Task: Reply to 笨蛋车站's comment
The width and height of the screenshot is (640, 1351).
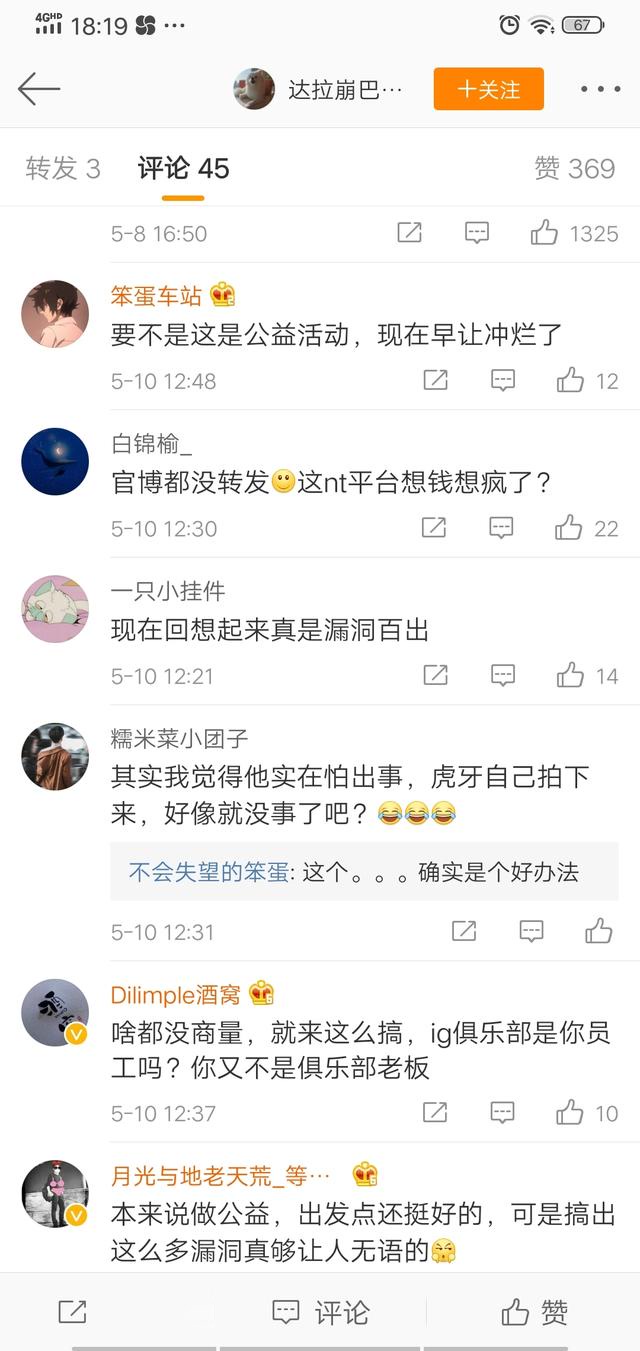Action: click(x=503, y=381)
